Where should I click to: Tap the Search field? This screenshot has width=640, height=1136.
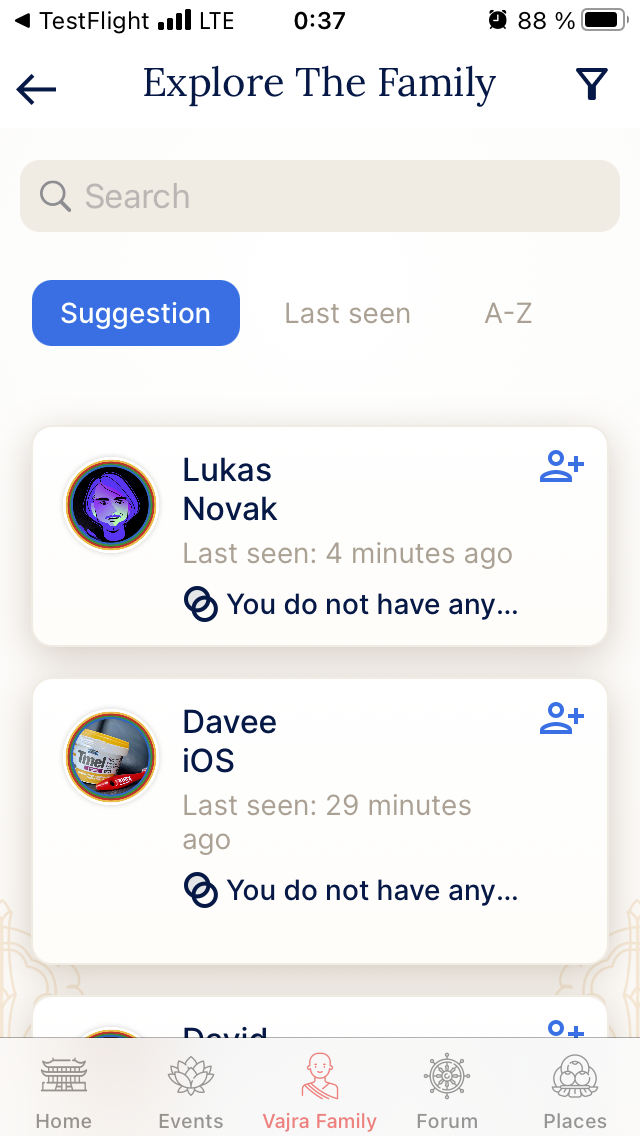[320, 196]
